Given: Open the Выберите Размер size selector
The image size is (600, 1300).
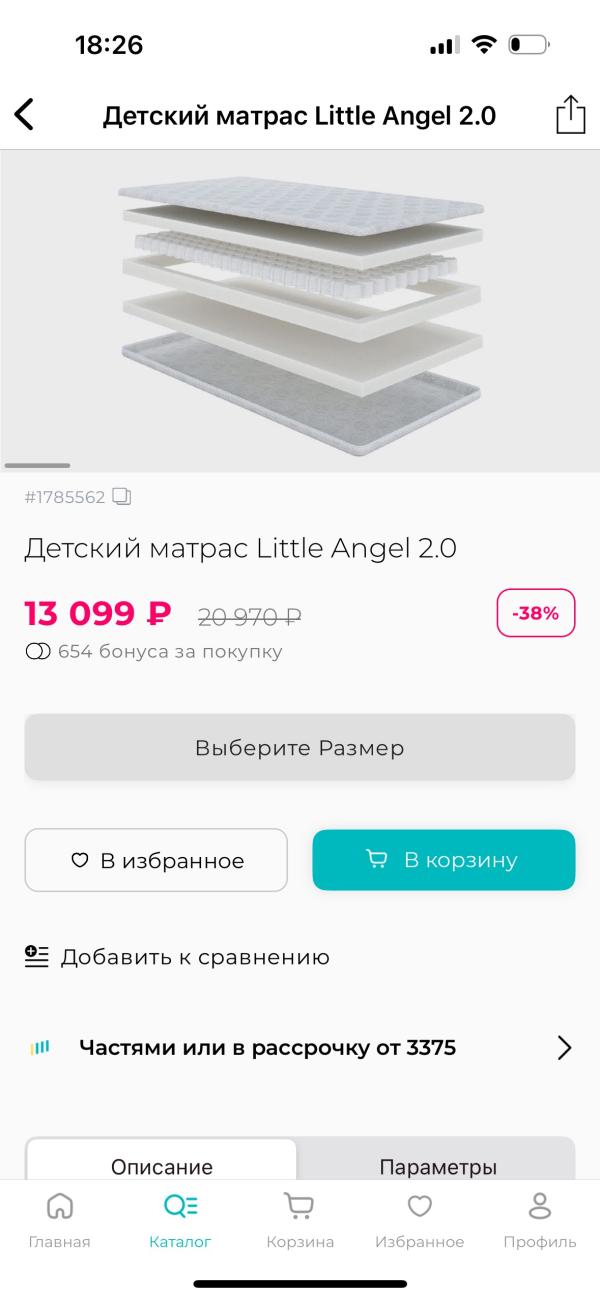Looking at the screenshot, I should [x=300, y=747].
